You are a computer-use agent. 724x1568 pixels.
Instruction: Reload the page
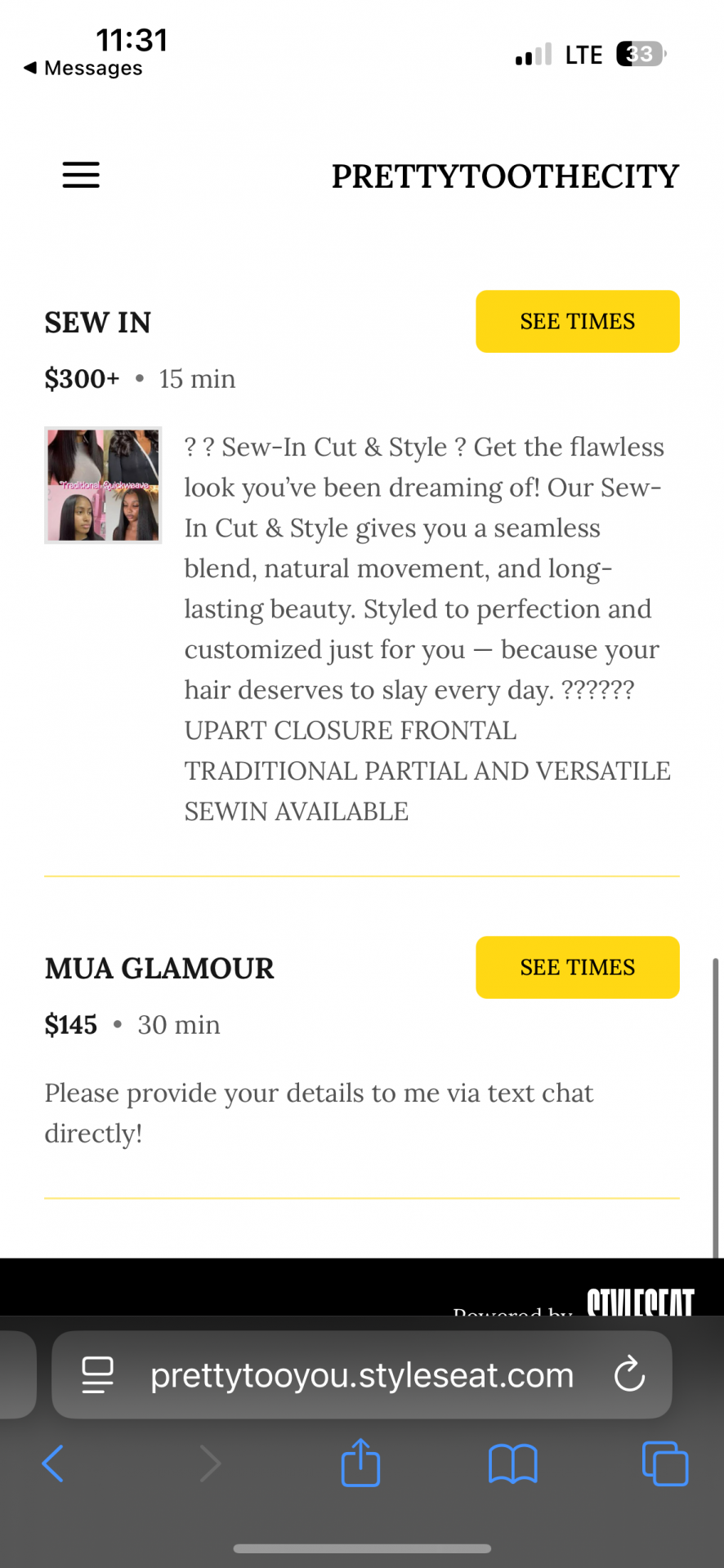click(629, 1374)
